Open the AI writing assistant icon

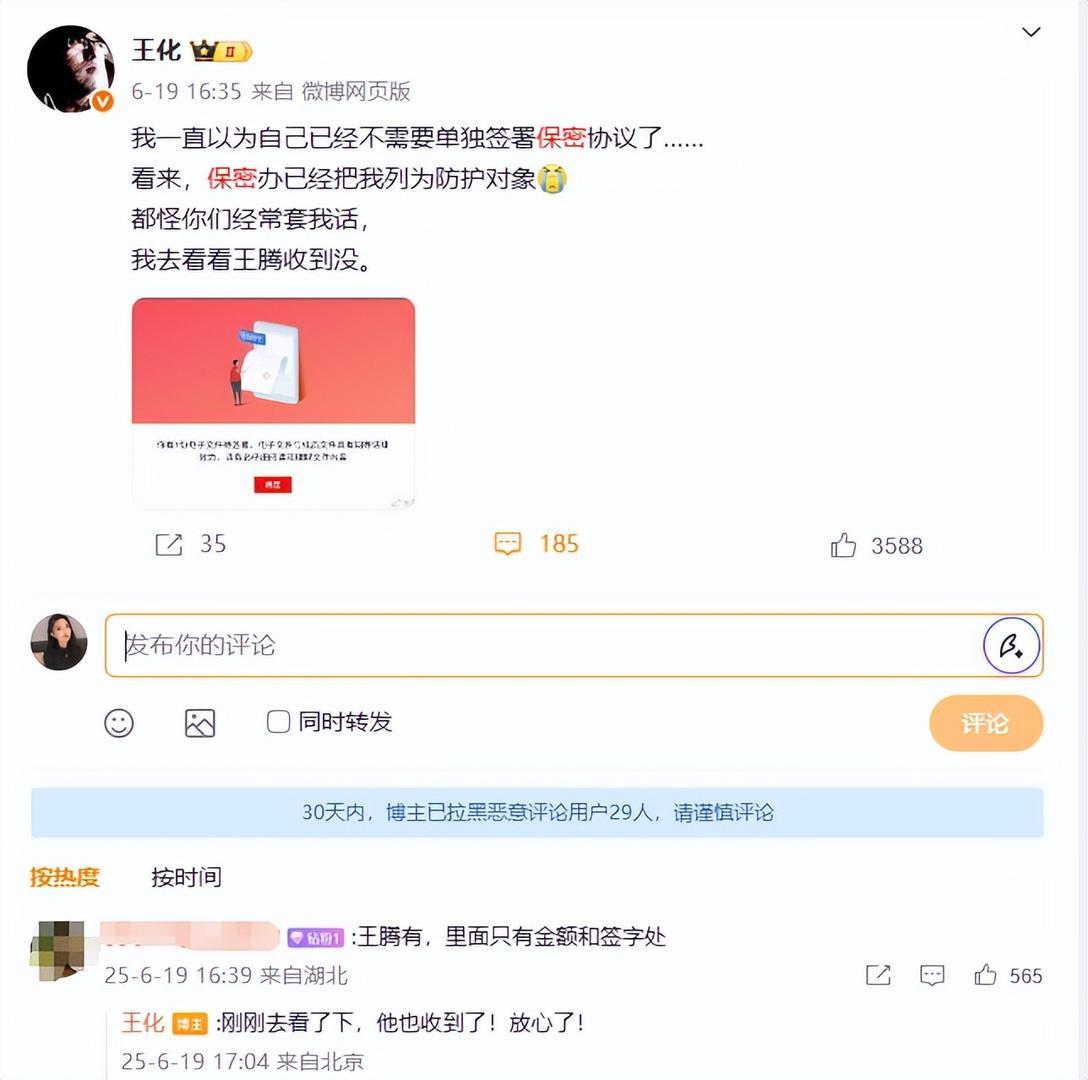1011,645
